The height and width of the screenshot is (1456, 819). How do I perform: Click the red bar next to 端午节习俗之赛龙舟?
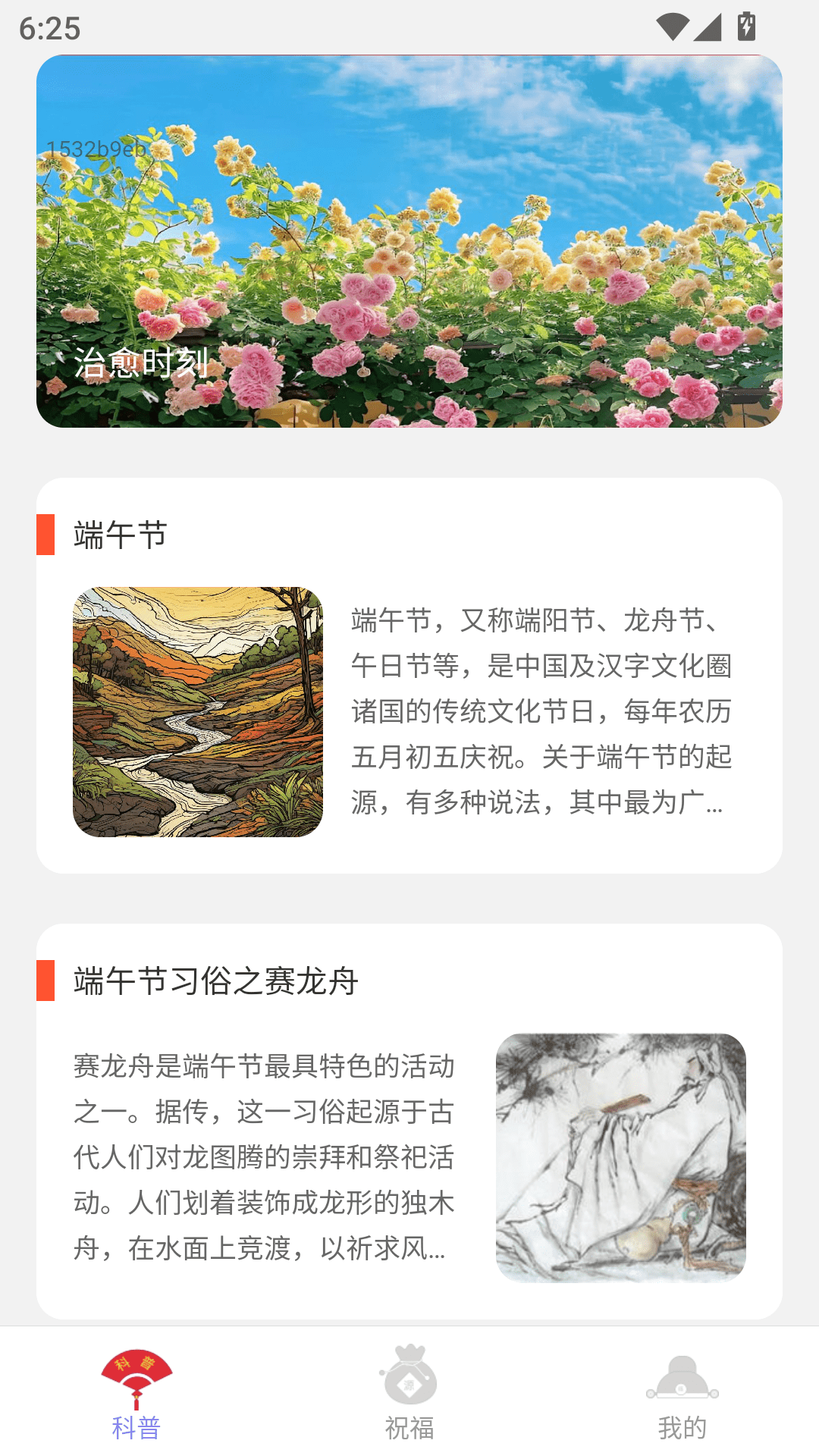click(45, 981)
